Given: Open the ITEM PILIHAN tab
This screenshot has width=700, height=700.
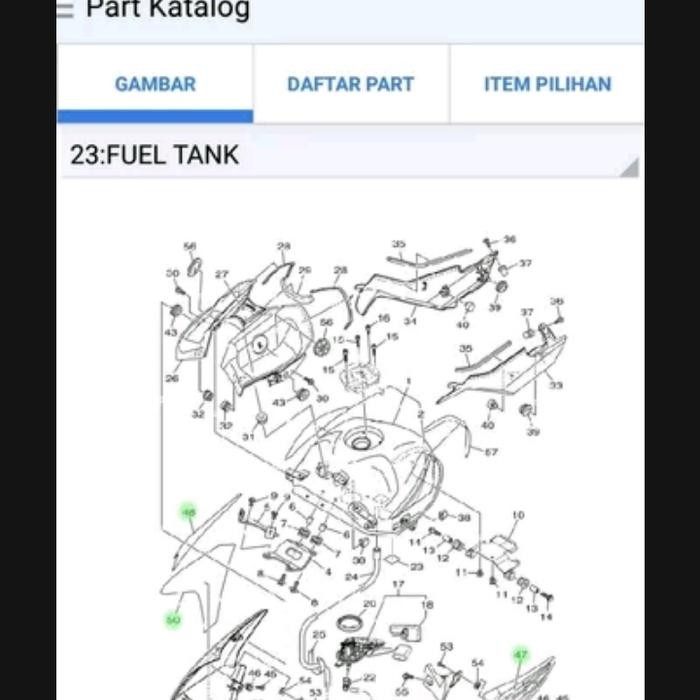Looking at the screenshot, I should click(547, 84).
